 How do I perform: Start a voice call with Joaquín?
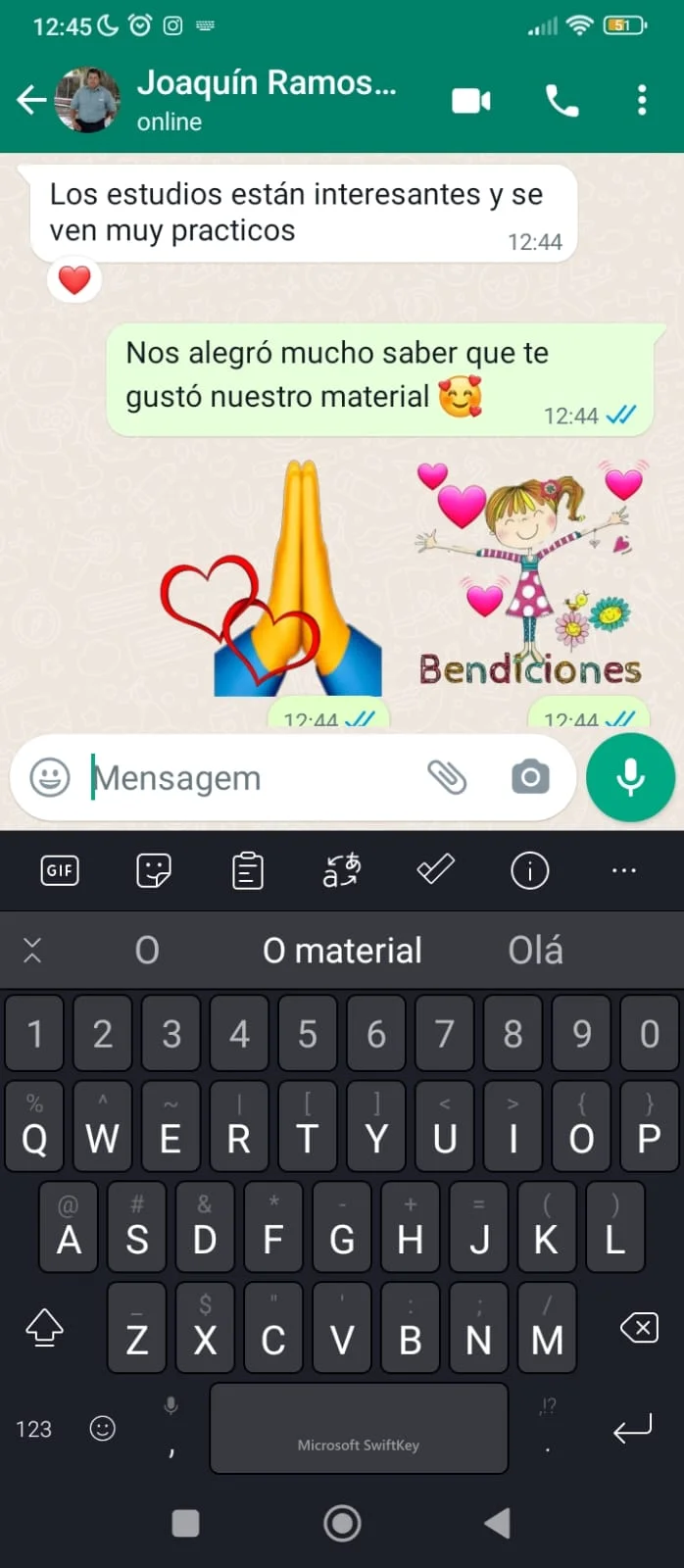tap(562, 100)
